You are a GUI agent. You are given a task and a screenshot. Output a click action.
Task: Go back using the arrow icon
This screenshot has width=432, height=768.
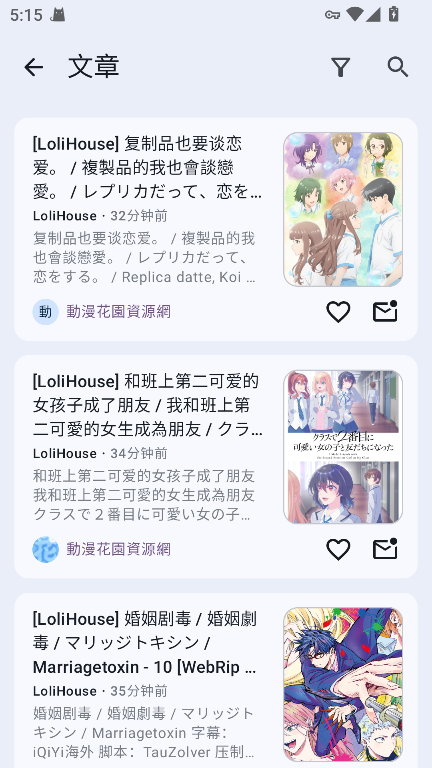(34, 67)
